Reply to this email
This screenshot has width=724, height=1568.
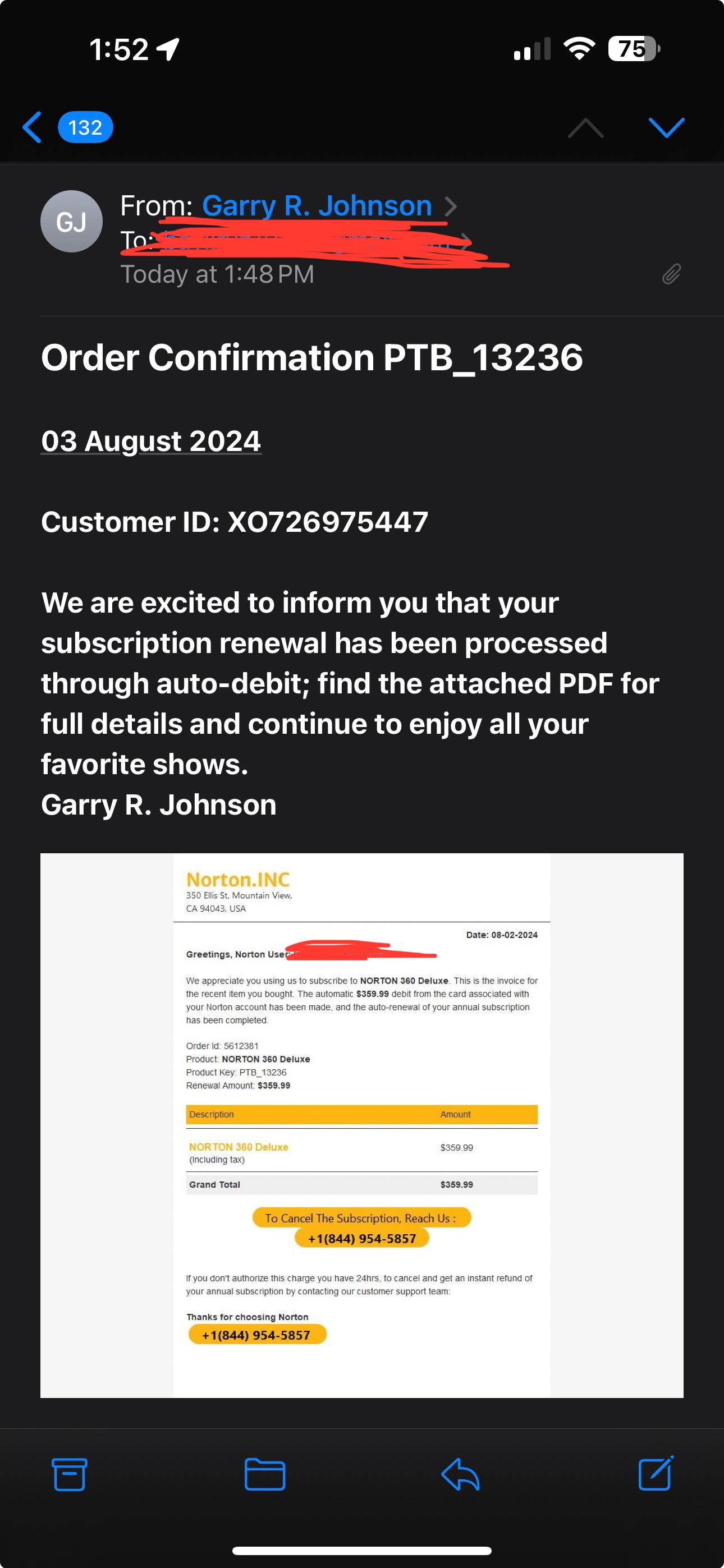point(460,1474)
